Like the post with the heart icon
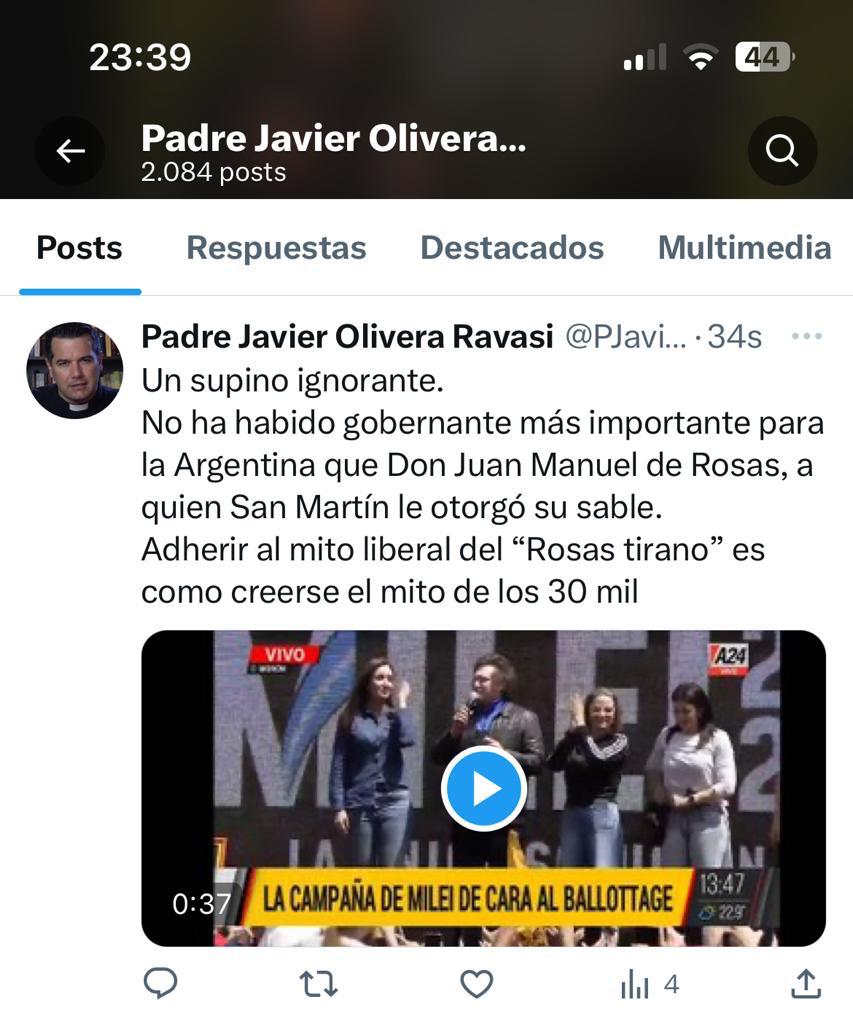 (476, 984)
